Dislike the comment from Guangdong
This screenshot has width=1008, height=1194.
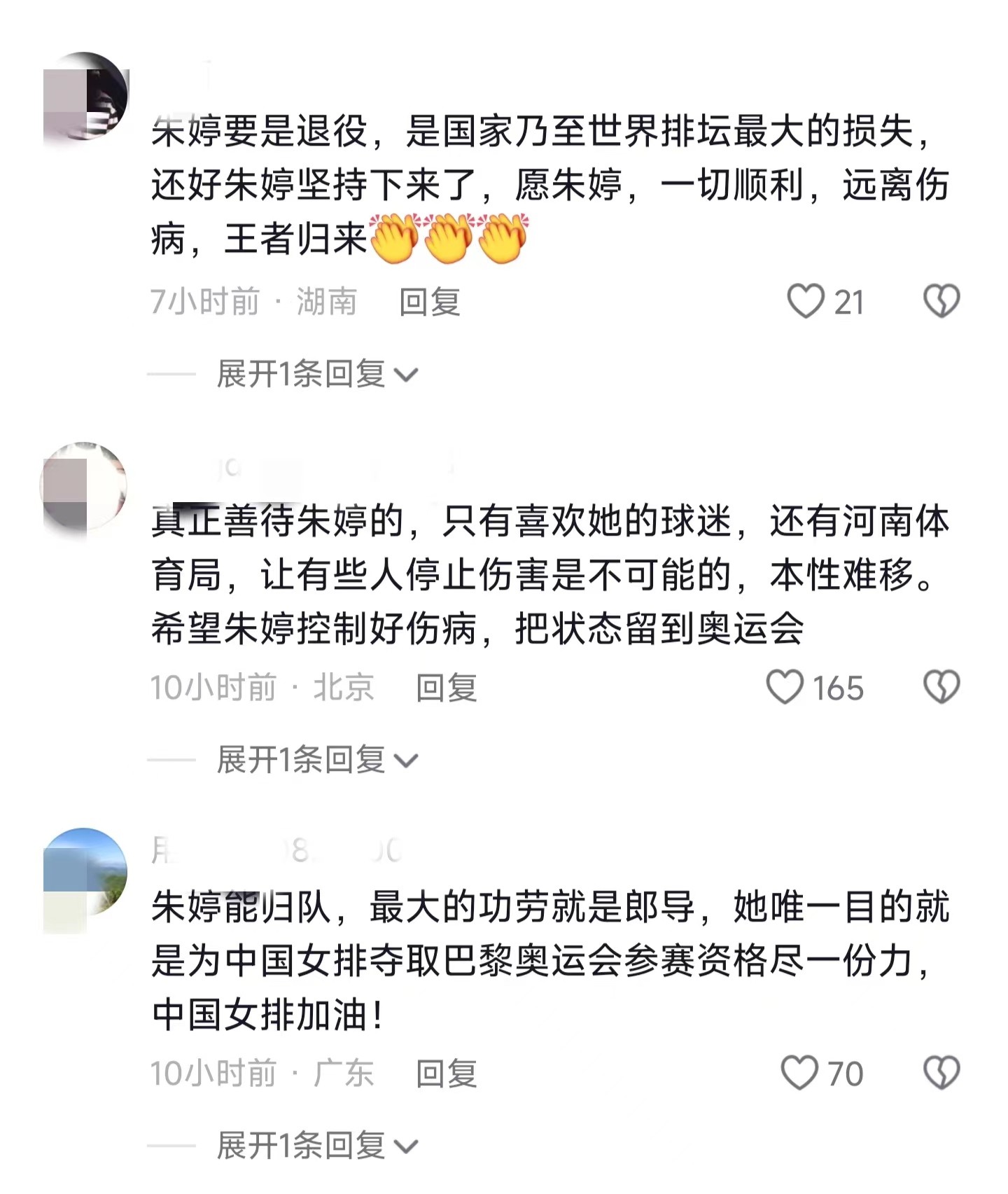tap(941, 1073)
